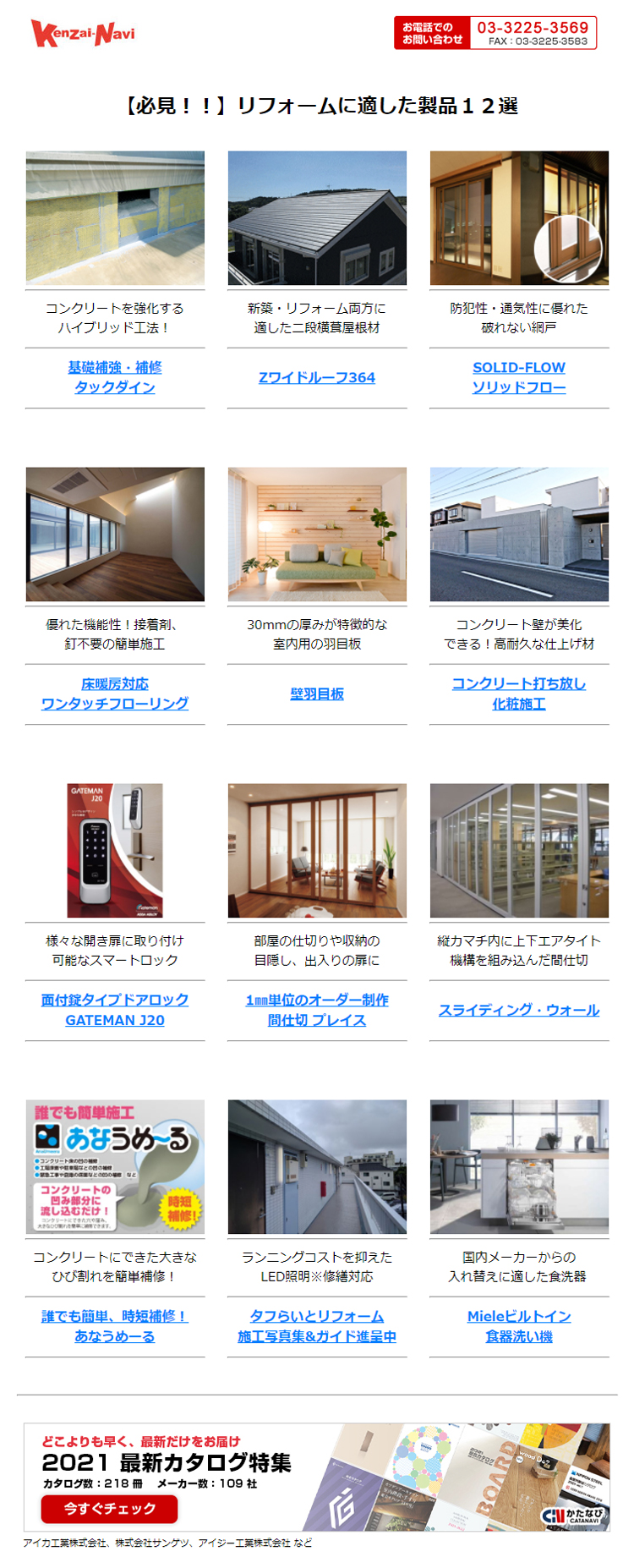
Task: Tap the 今すぐチェック catalog button
Action: coord(110,1509)
